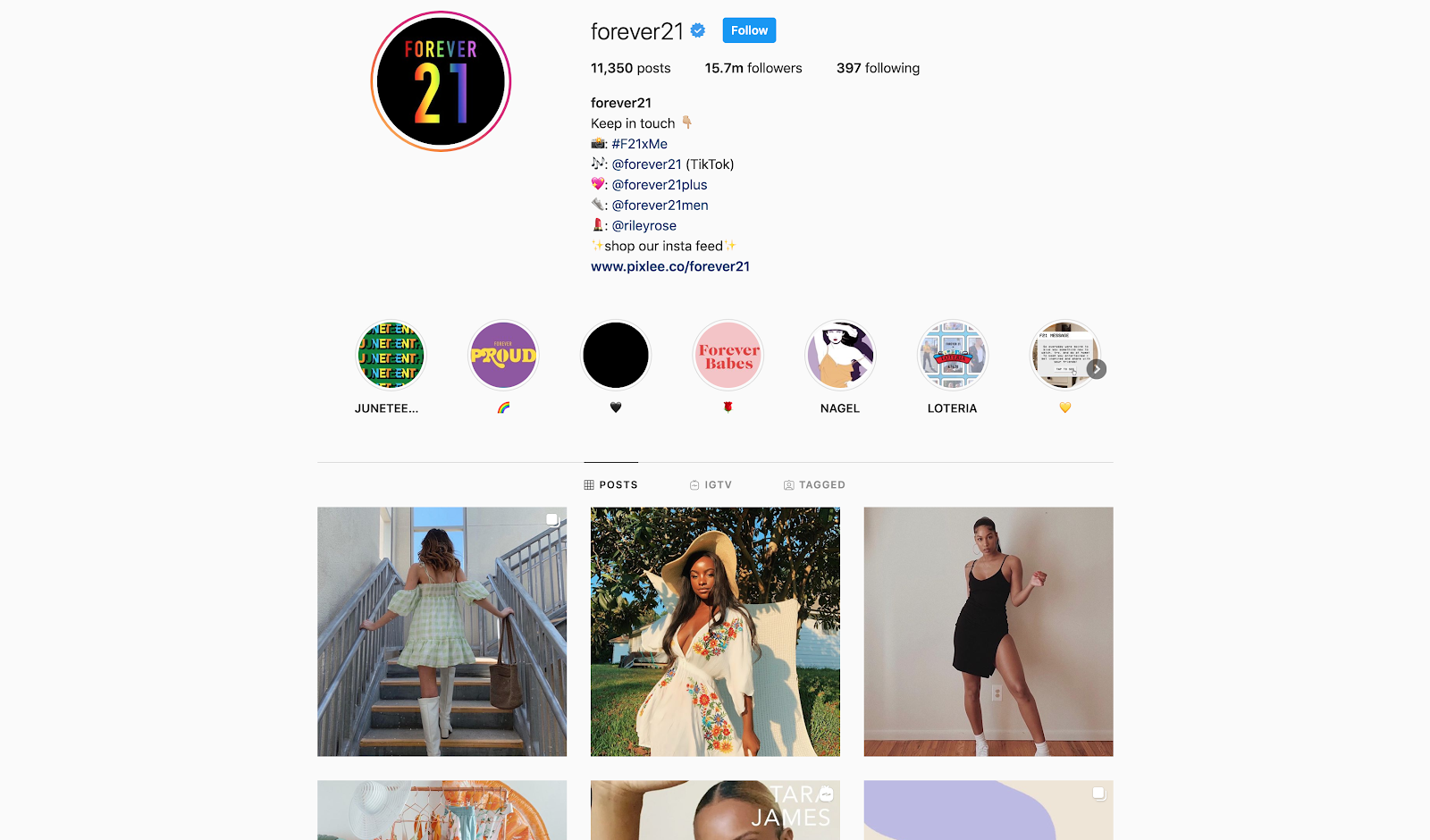This screenshot has width=1430, height=840.
Task: Open the green gingham dress staircase post
Action: coord(442,632)
